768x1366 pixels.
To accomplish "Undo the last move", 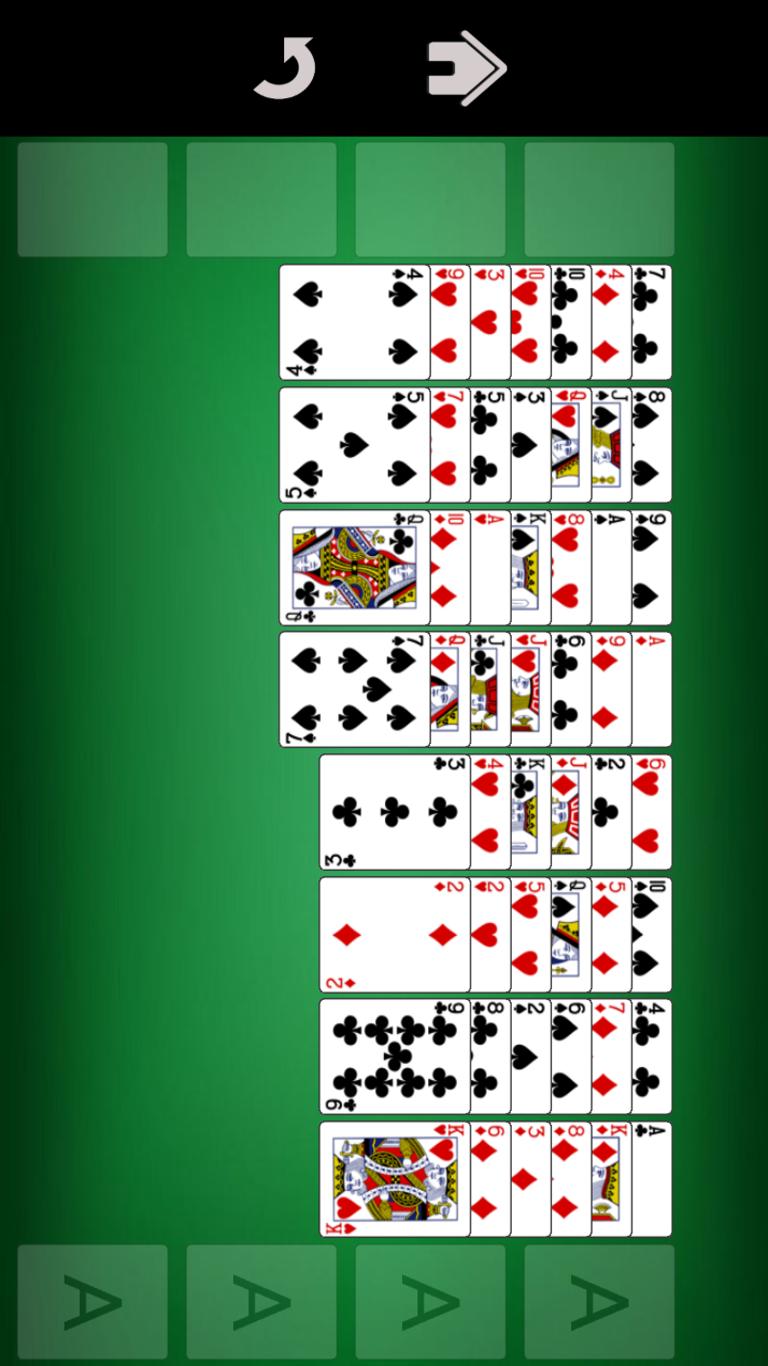I will (x=286, y=68).
